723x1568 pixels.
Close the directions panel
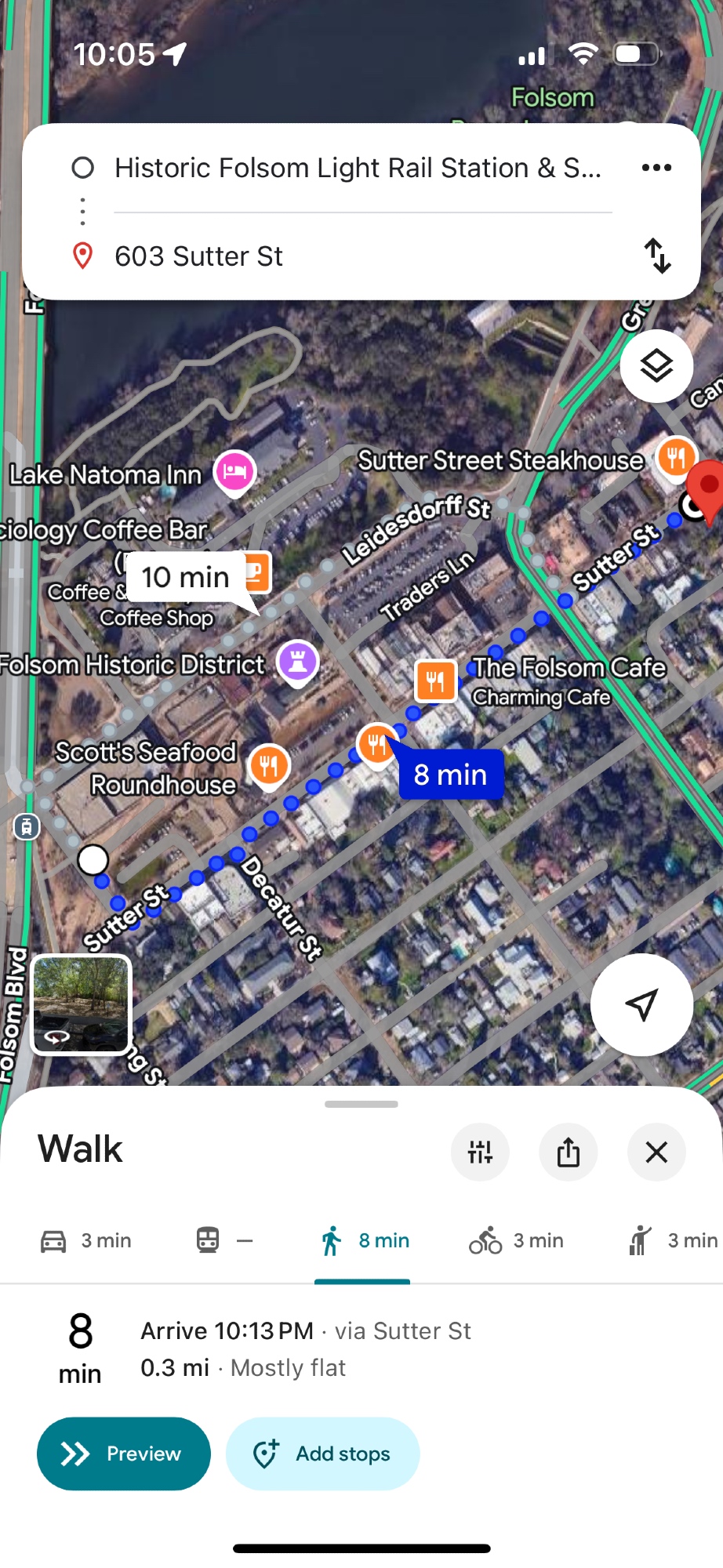[656, 1152]
